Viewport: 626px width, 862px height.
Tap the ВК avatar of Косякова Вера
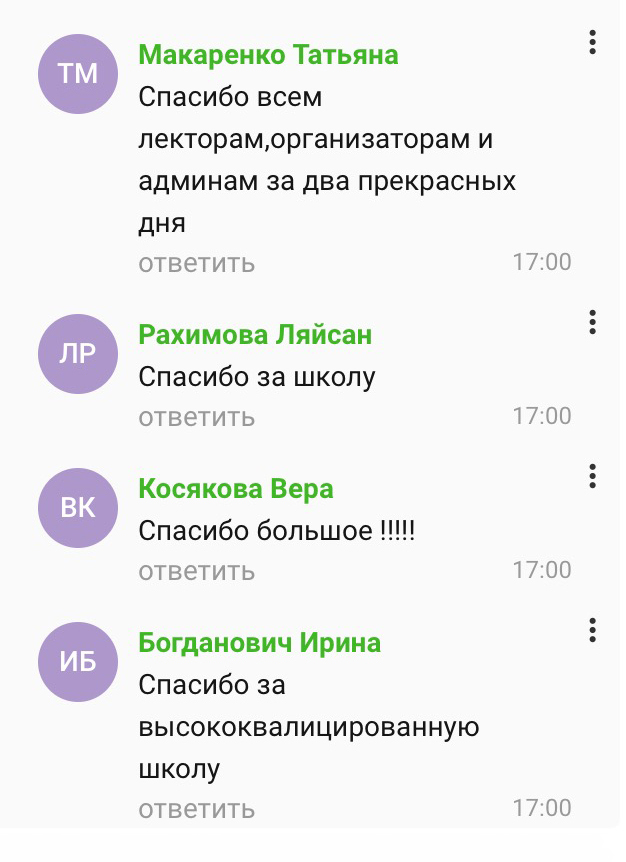tap(77, 507)
